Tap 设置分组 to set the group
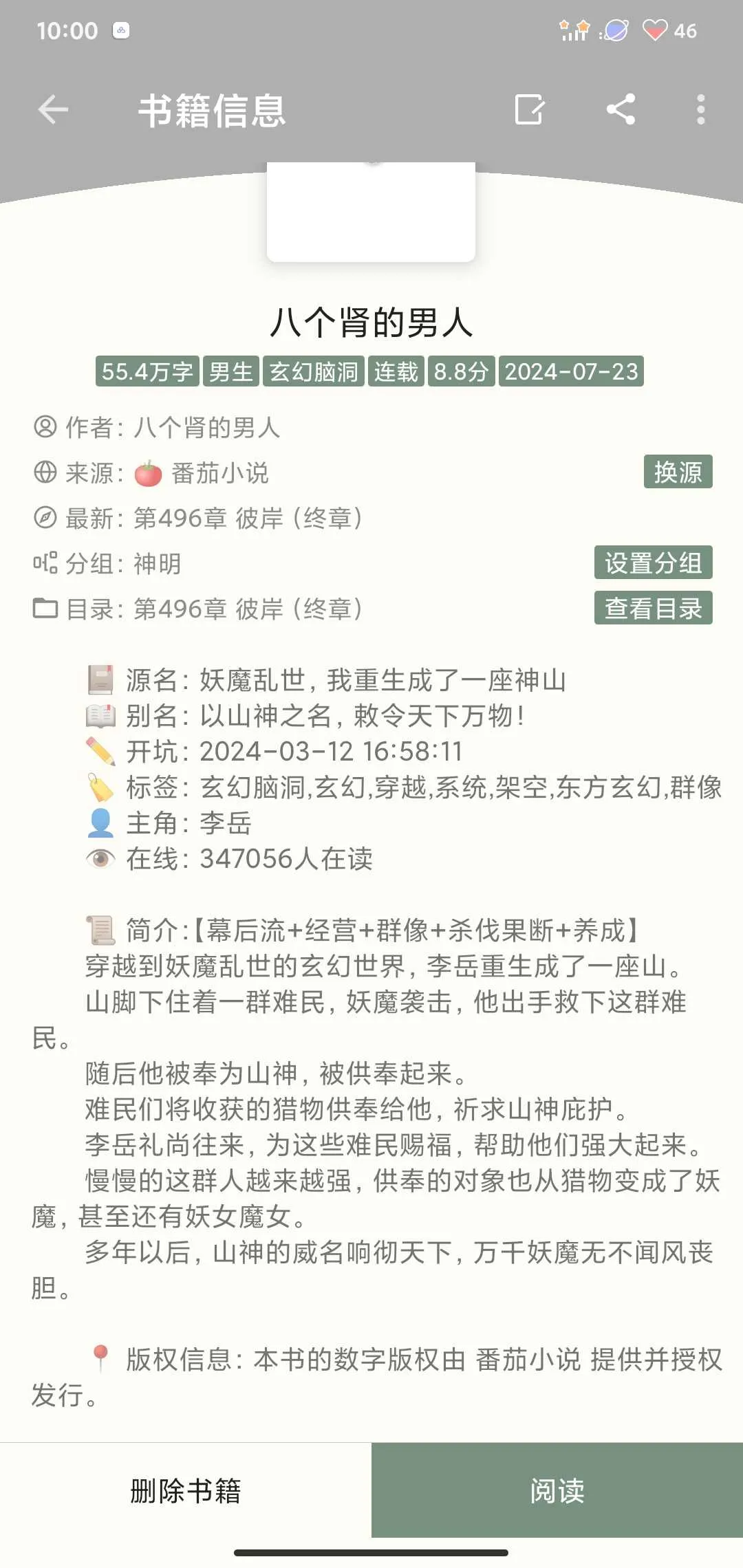743x1568 pixels. click(652, 563)
